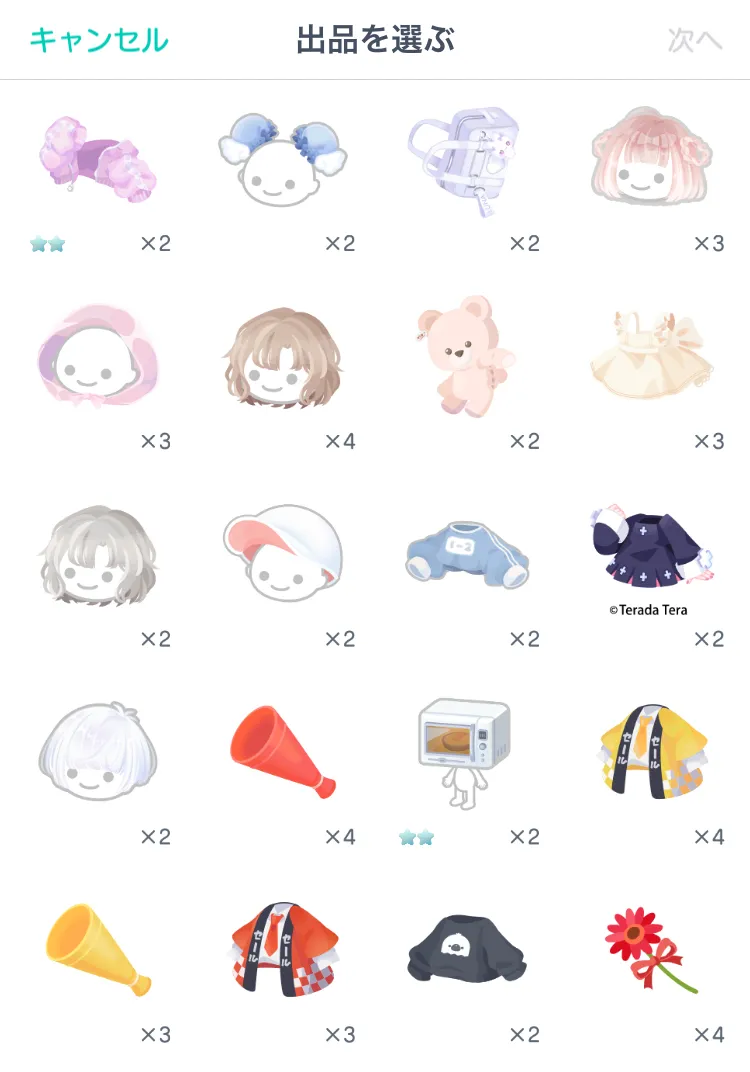Select the blue tracksuit top
Viewport: 750px width, 1072px height.
click(x=467, y=553)
